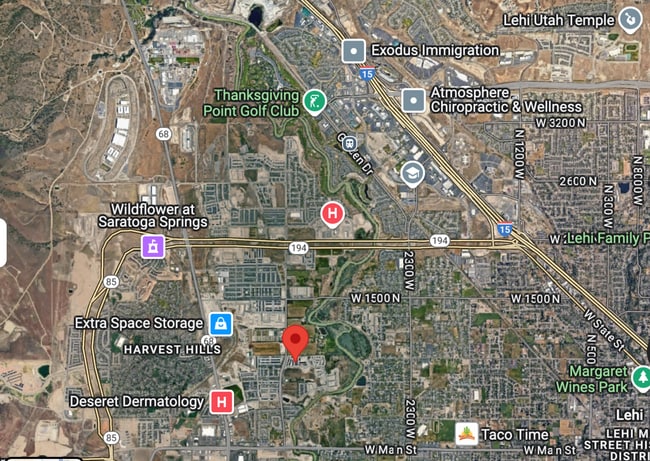Select the graduation cap school marker
This screenshot has height=461, width=650.
click(x=412, y=174)
